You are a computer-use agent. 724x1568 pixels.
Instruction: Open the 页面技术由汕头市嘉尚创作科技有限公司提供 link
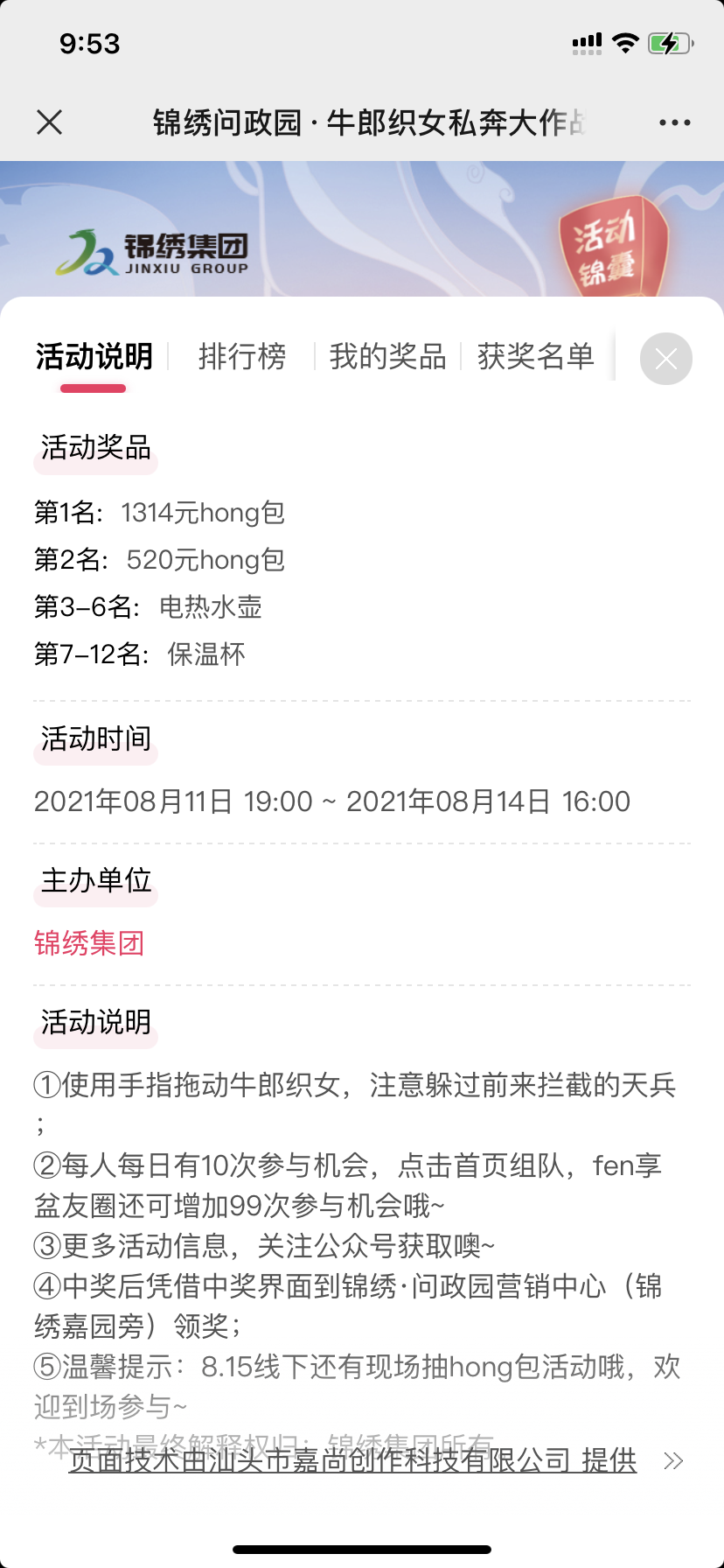coord(352,1460)
